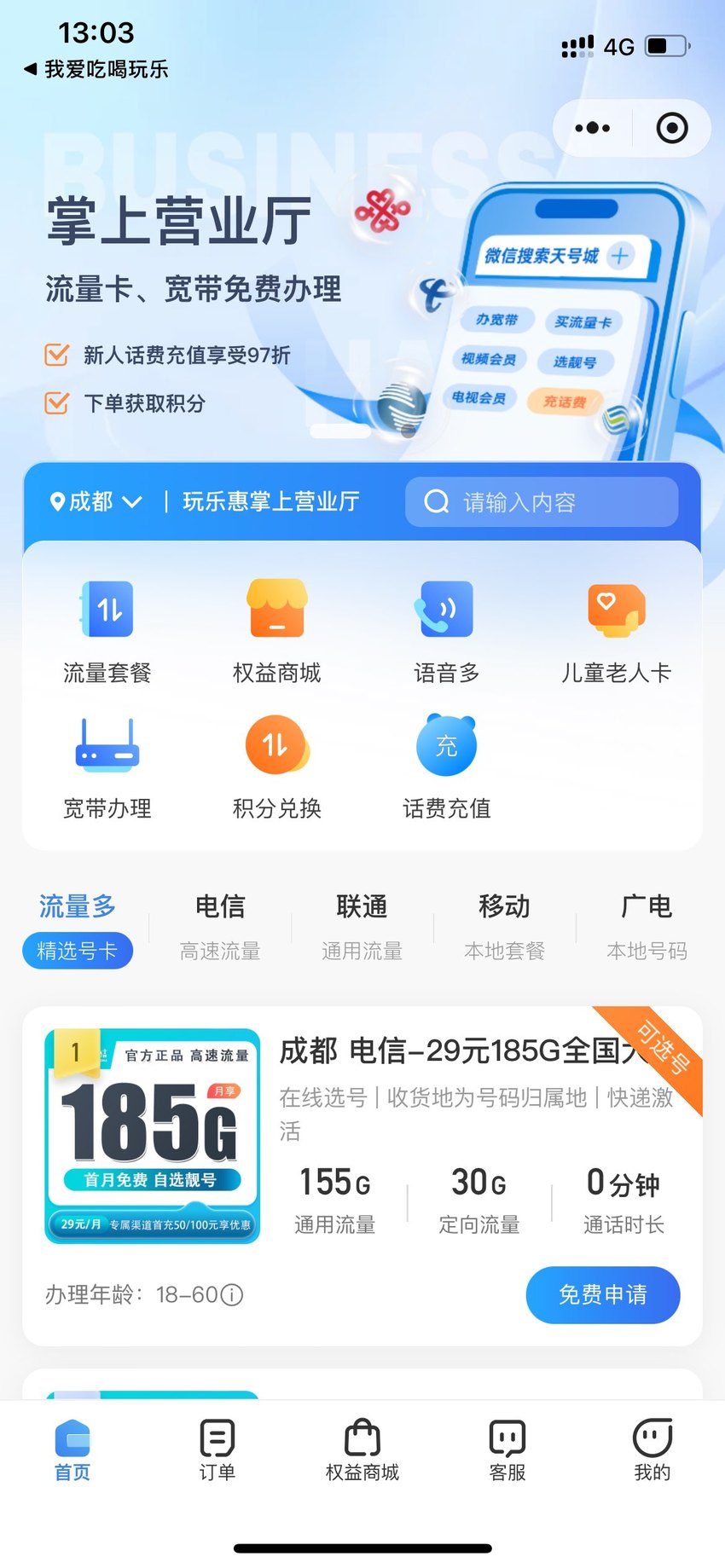The width and height of the screenshot is (725, 1568).
Task: Switch to the 广电 本地号码 tab
Action: [647, 927]
